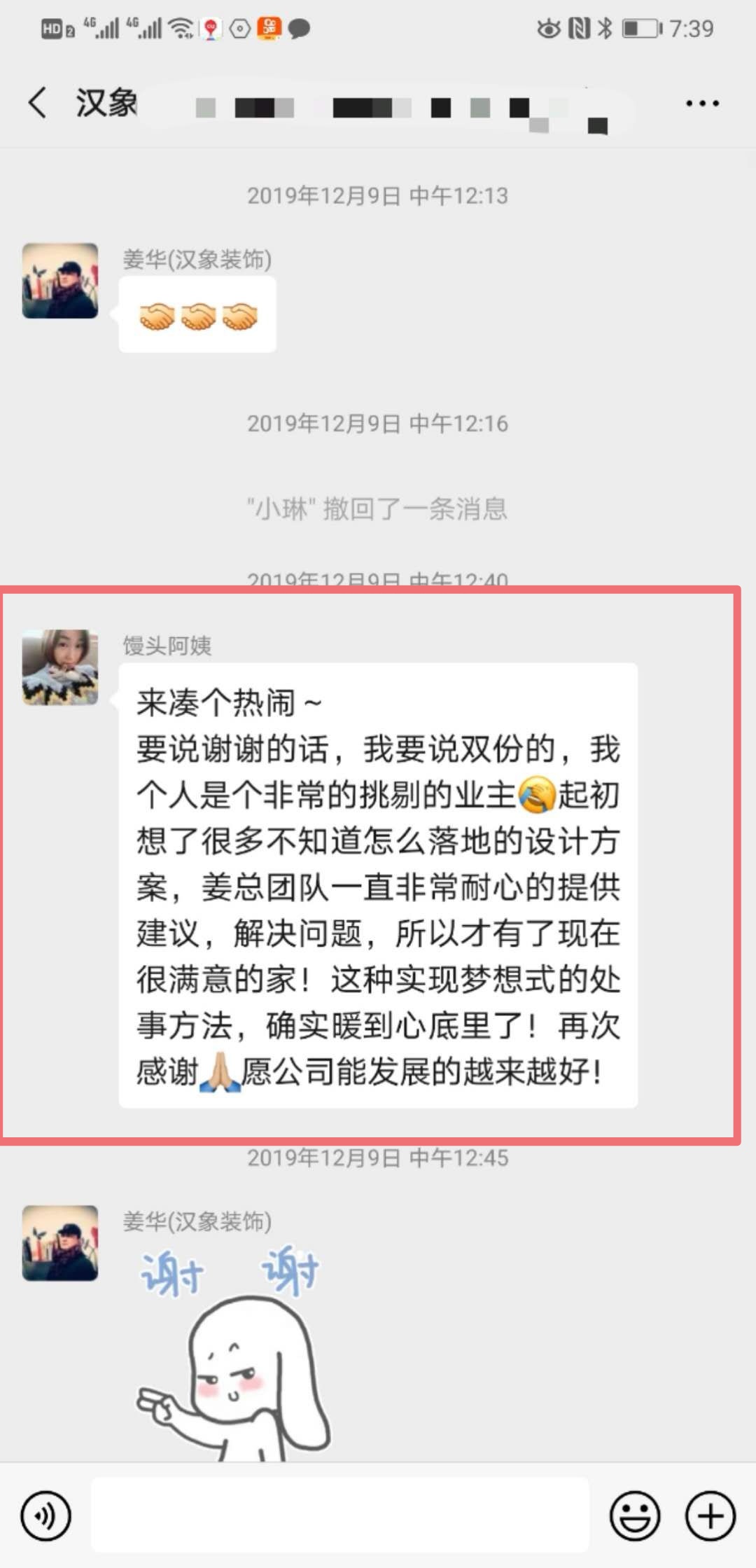This screenshot has height=1568, width=756.
Task: Focus the message text field
Action: tap(340, 1516)
